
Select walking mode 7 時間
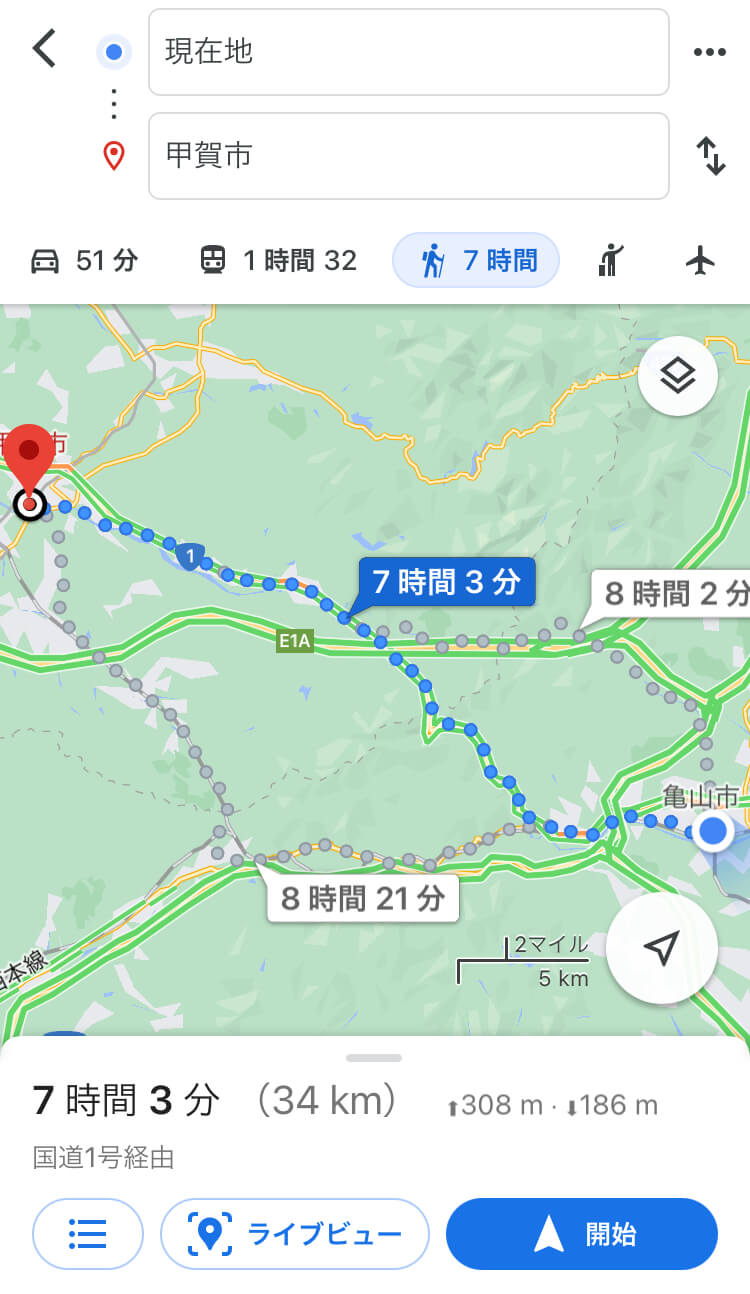tap(476, 261)
